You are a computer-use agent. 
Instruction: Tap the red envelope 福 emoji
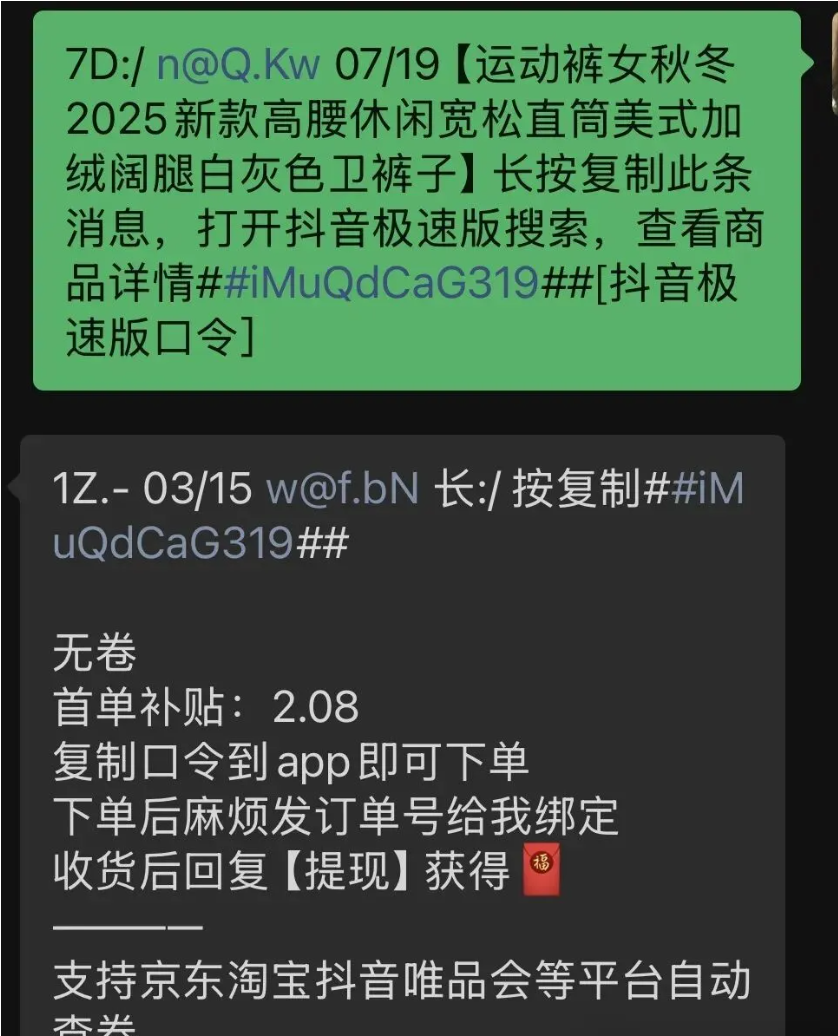(541, 869)
